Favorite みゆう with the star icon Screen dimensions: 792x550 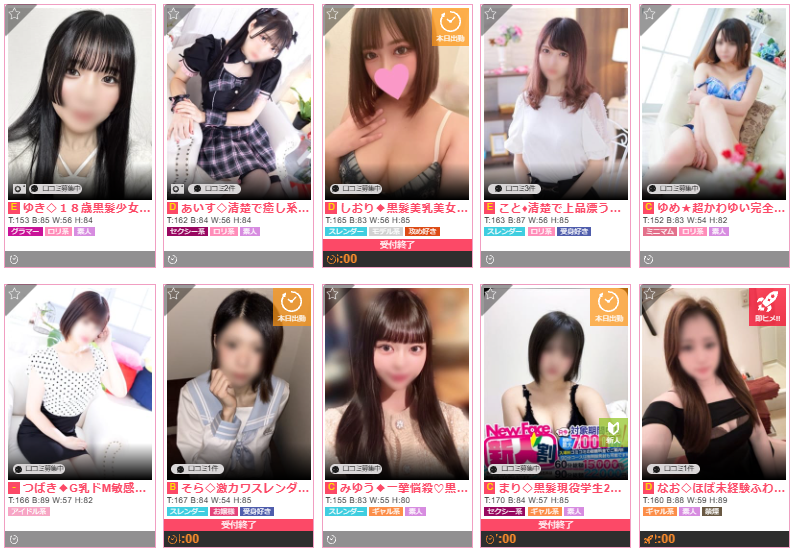(x=331, y=295)
